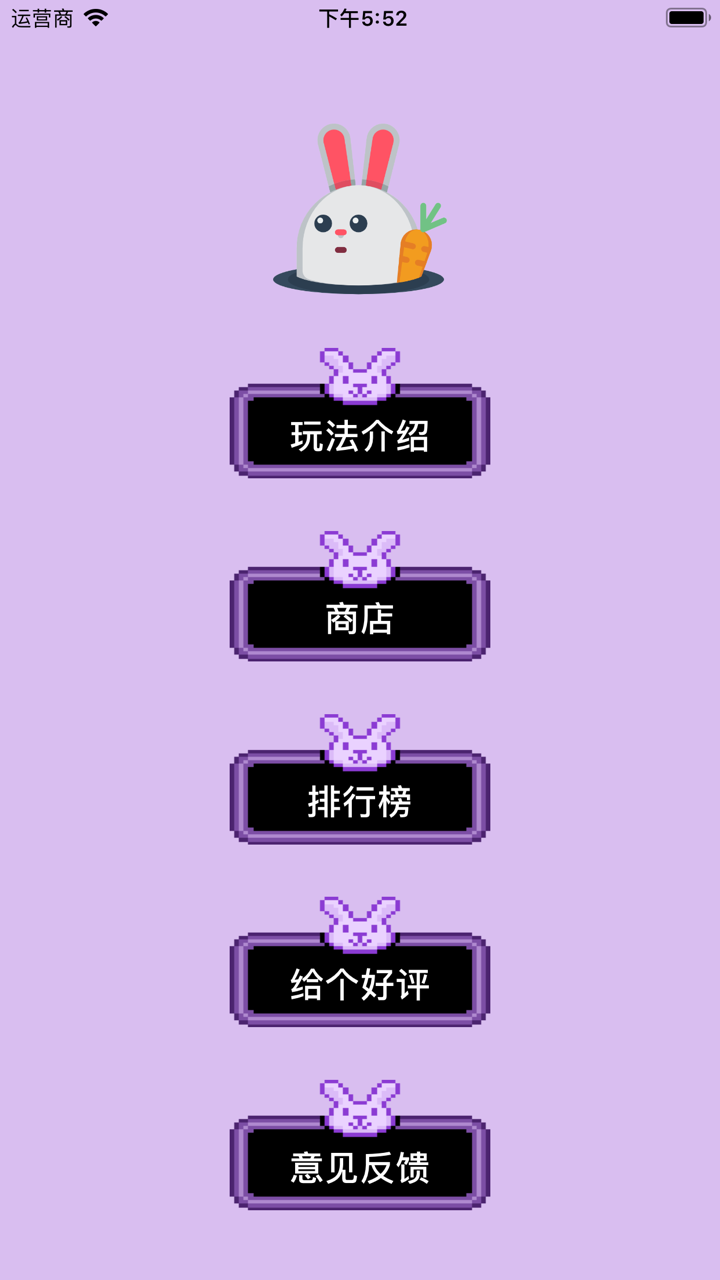Click the pixel rabbit above 玩法介绍
Image resolution: width=720 pixels, height=1280 pixels.
[x=358, y=373]
